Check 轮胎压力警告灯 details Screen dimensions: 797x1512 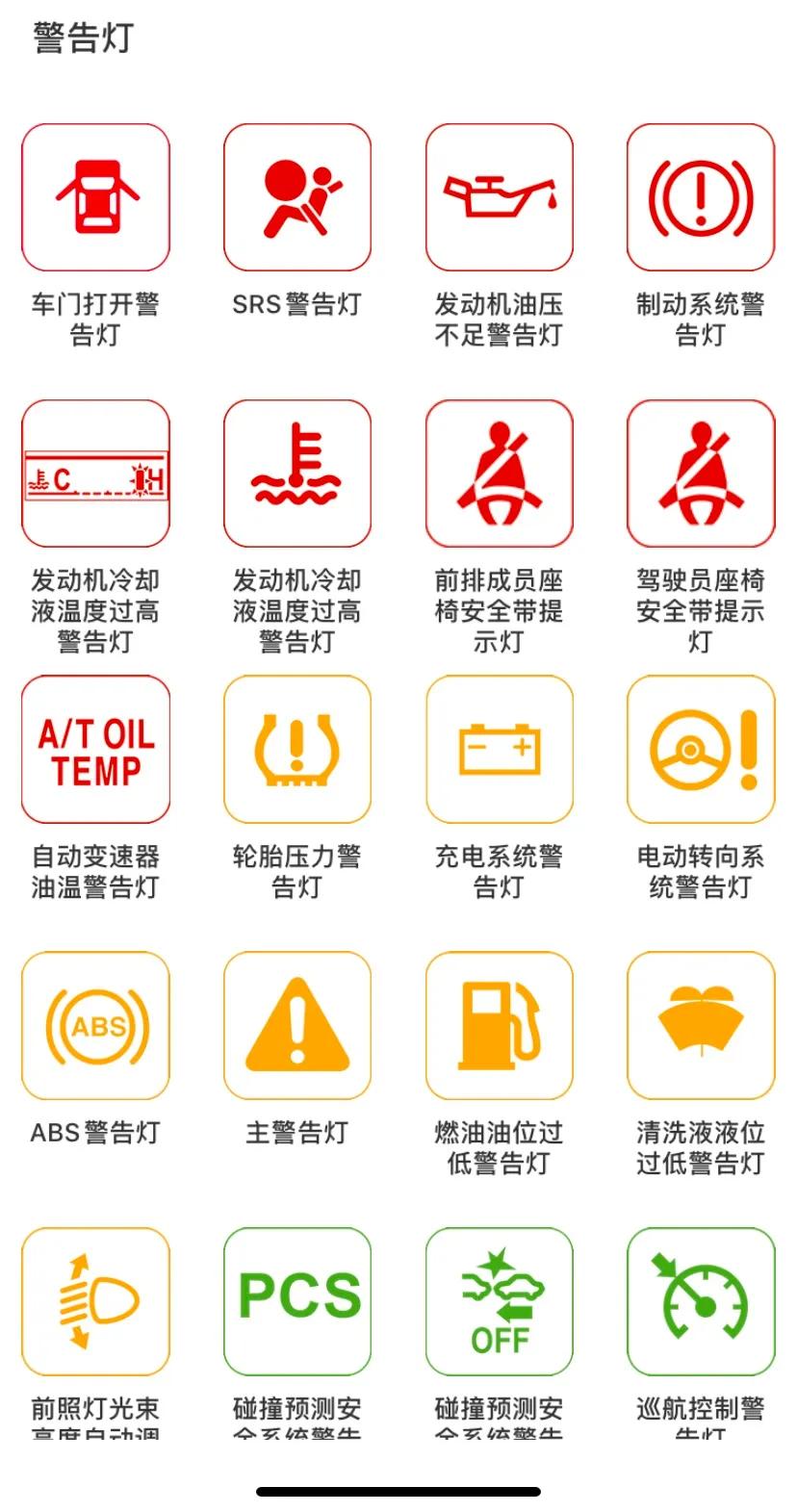(297, 749)
